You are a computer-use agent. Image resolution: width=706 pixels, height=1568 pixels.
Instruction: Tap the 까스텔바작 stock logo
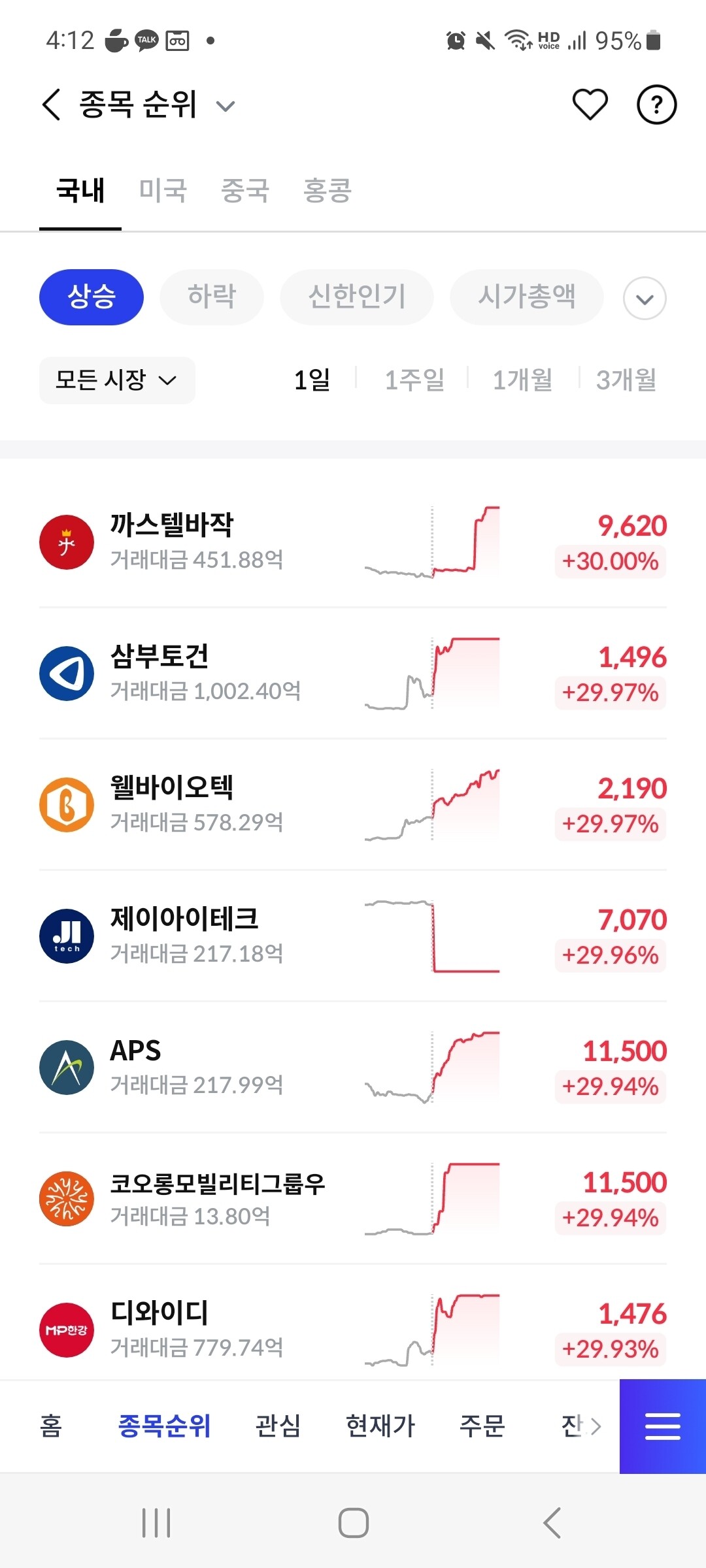coord(66,542)
